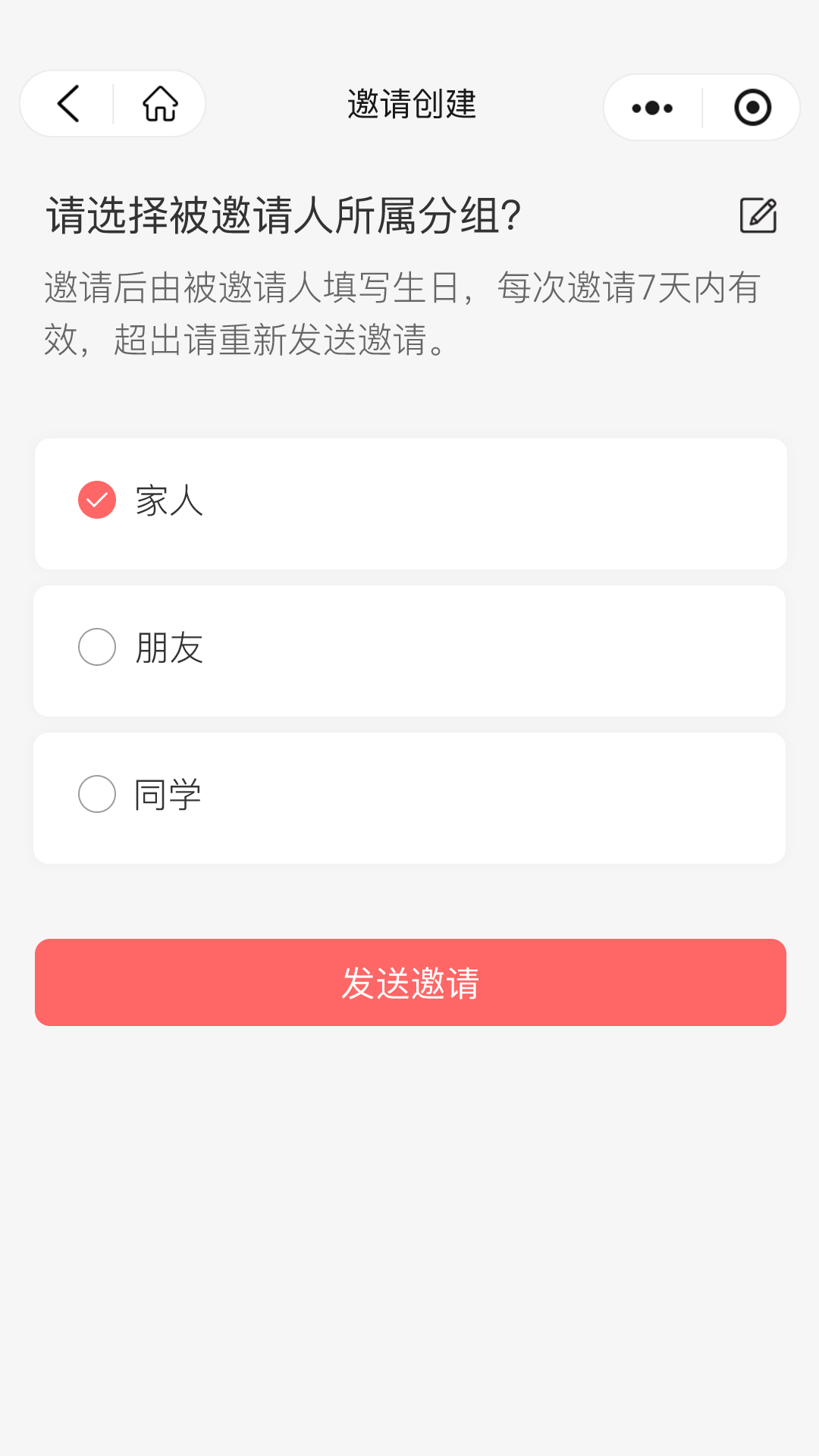Viewport: 819px width, 1456px height.
Task: Open the mini-program options via ... button
Action: (x=651, y=107)
